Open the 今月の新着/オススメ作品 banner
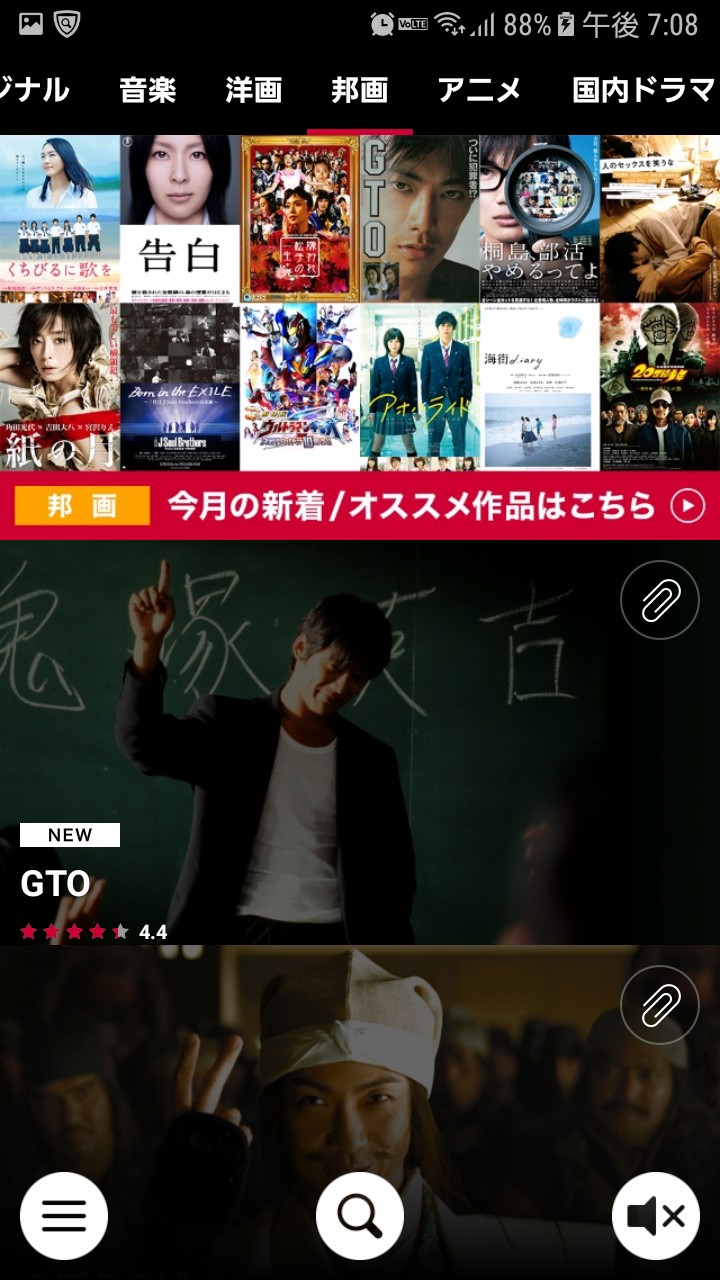This screenshot has height=1280, width=720. pyautogui.click(x=360, y=506)
